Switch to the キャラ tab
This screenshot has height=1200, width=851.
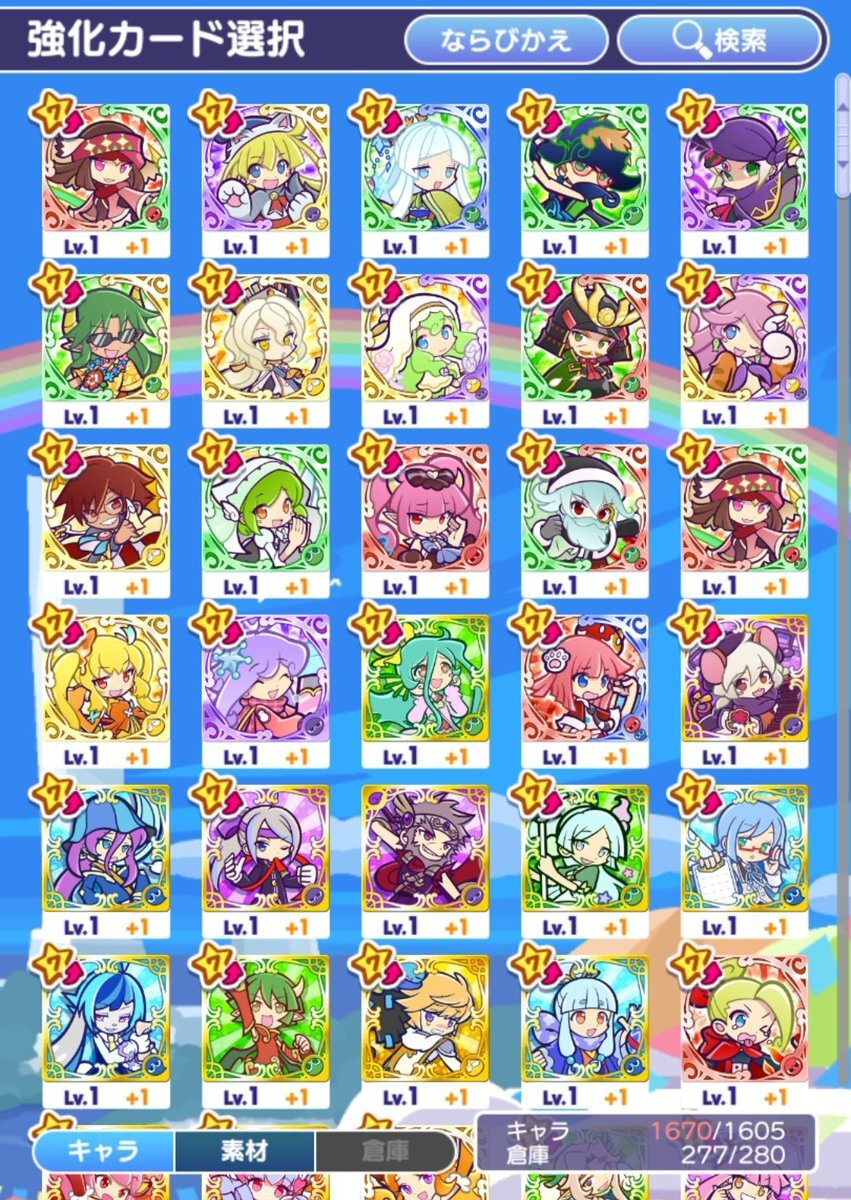(102, 1151)
